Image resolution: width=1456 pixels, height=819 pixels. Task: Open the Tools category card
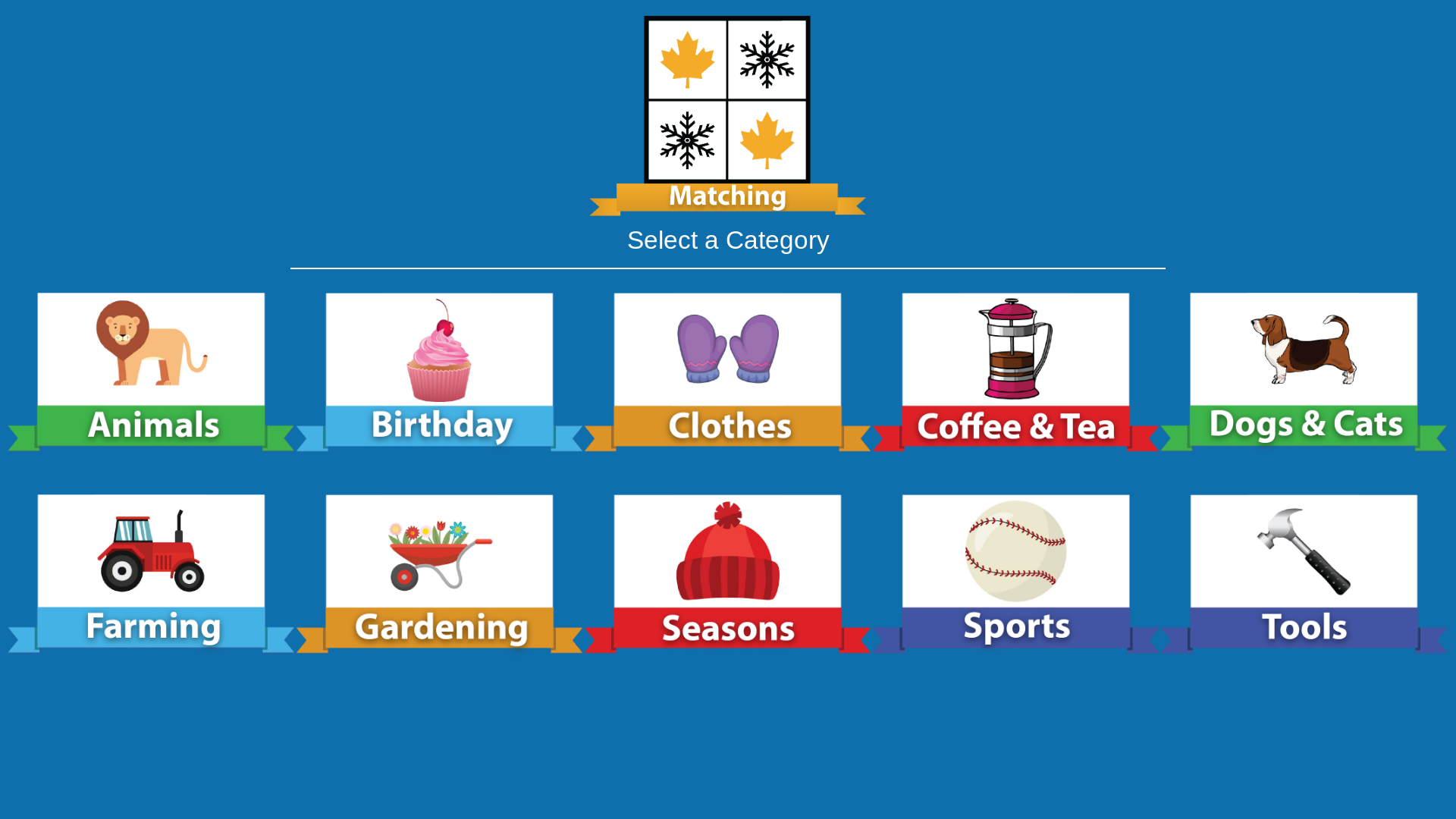coord(1304,571)
